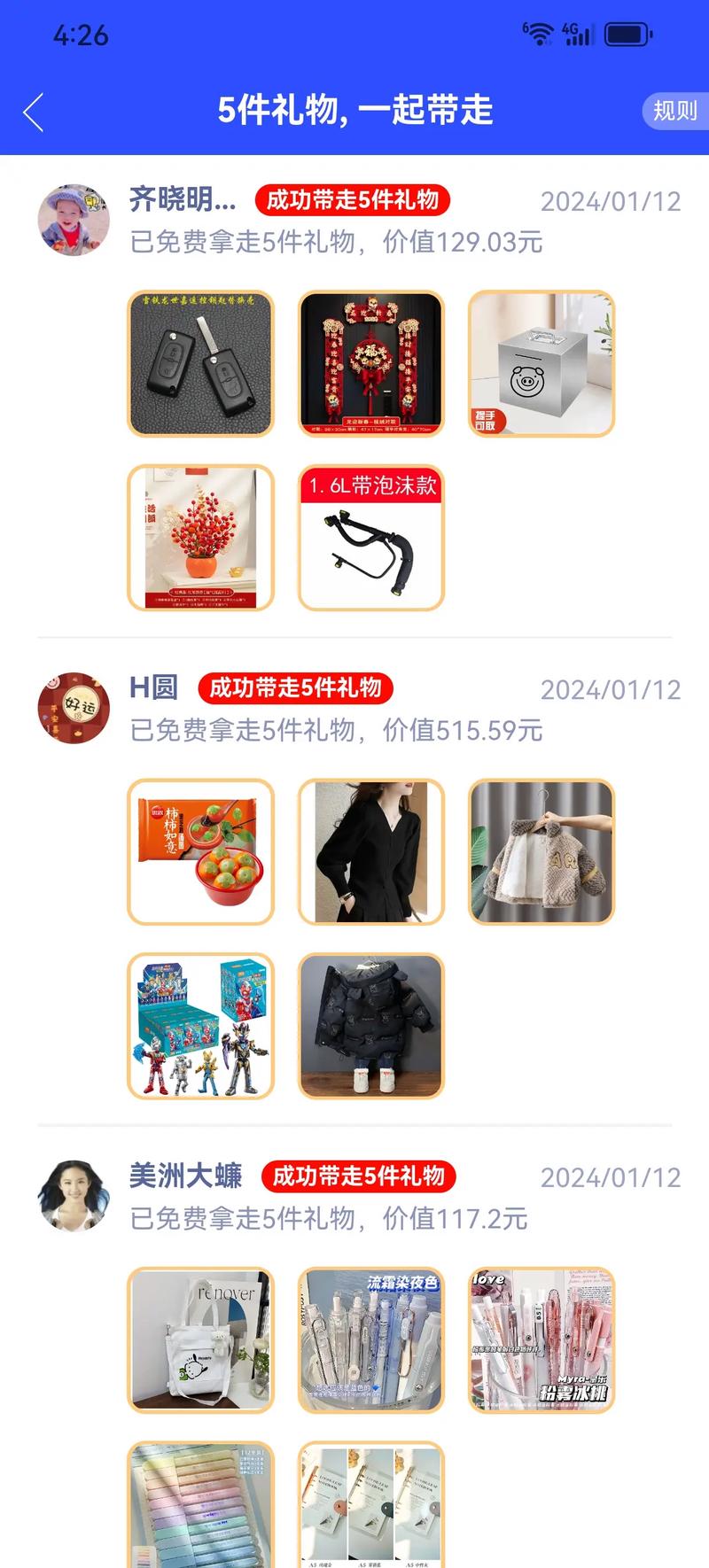View the black puffer coat gift
The width and height of the screenshot is (709, 1568).
click(371, 1026)
